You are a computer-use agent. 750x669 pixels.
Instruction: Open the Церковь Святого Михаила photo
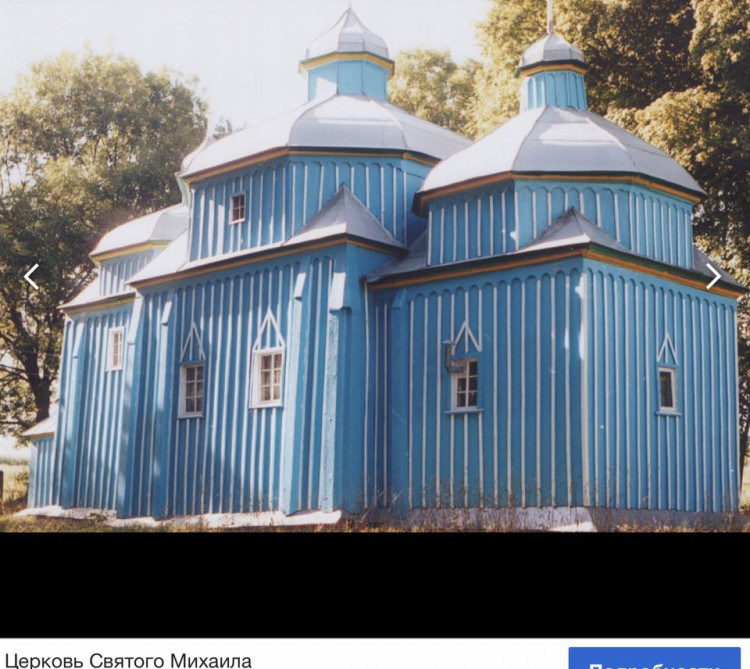click(375, 265)
